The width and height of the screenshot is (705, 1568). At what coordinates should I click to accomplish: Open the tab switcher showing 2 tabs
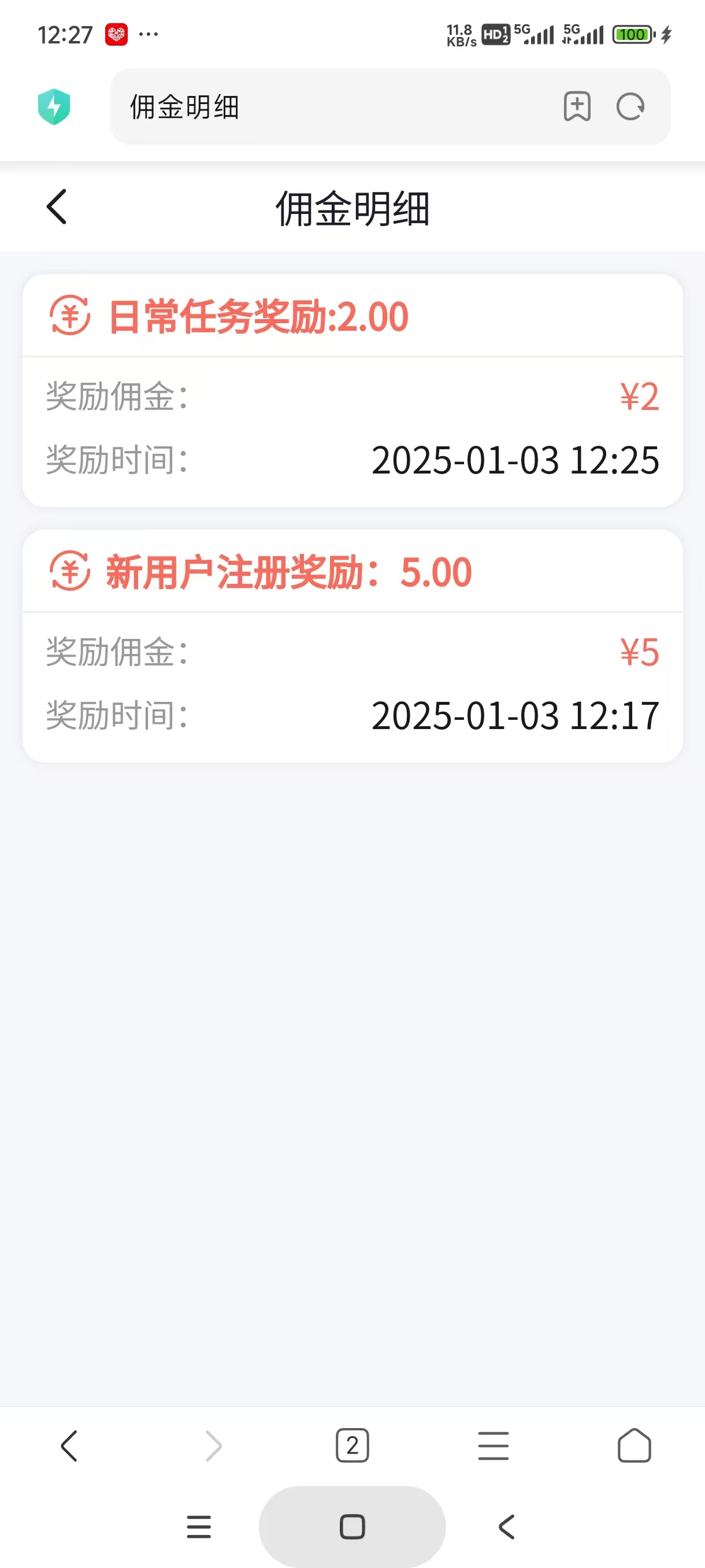[352, 1445]
